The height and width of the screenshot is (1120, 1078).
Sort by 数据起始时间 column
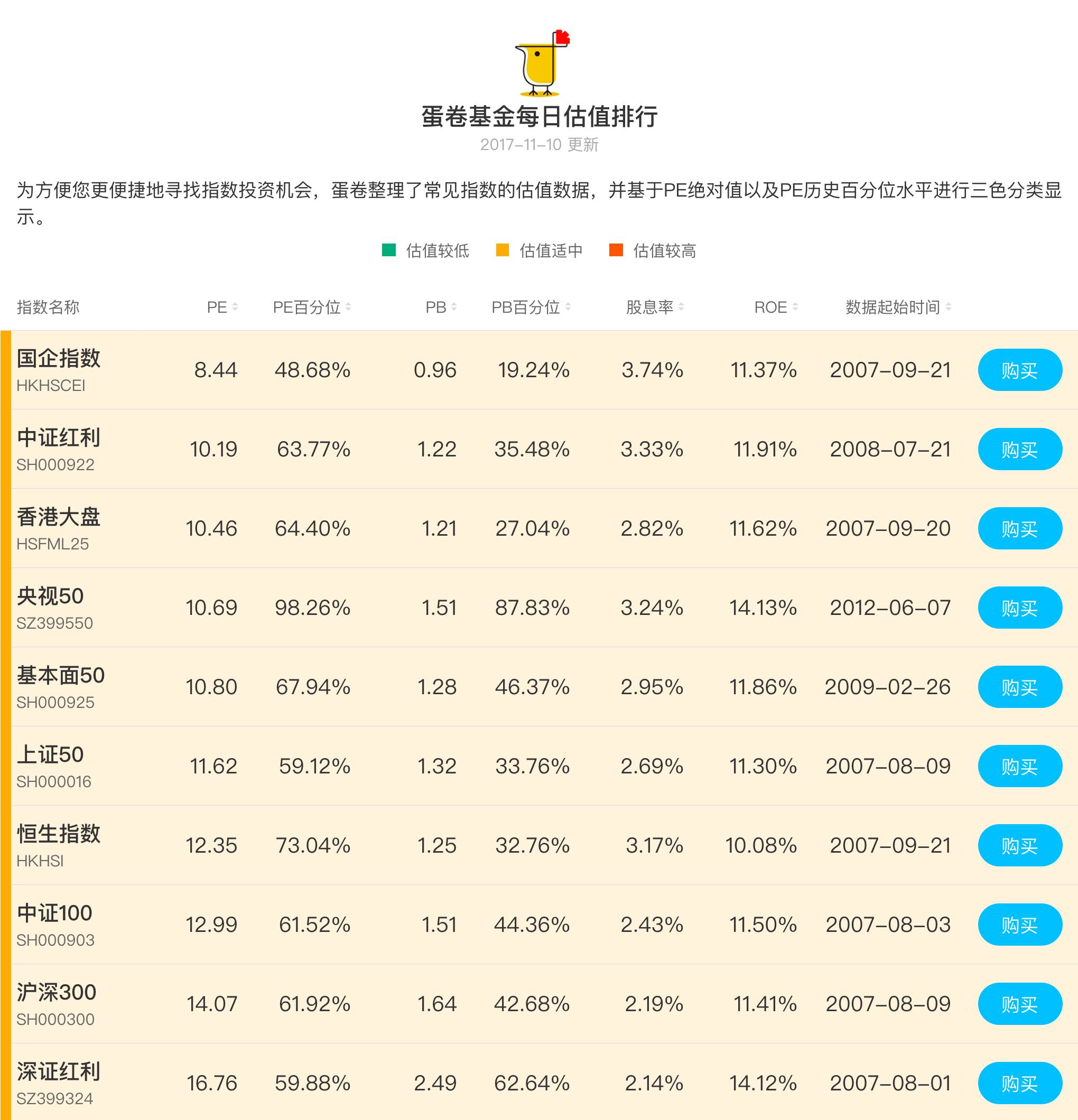click(898, 307)
